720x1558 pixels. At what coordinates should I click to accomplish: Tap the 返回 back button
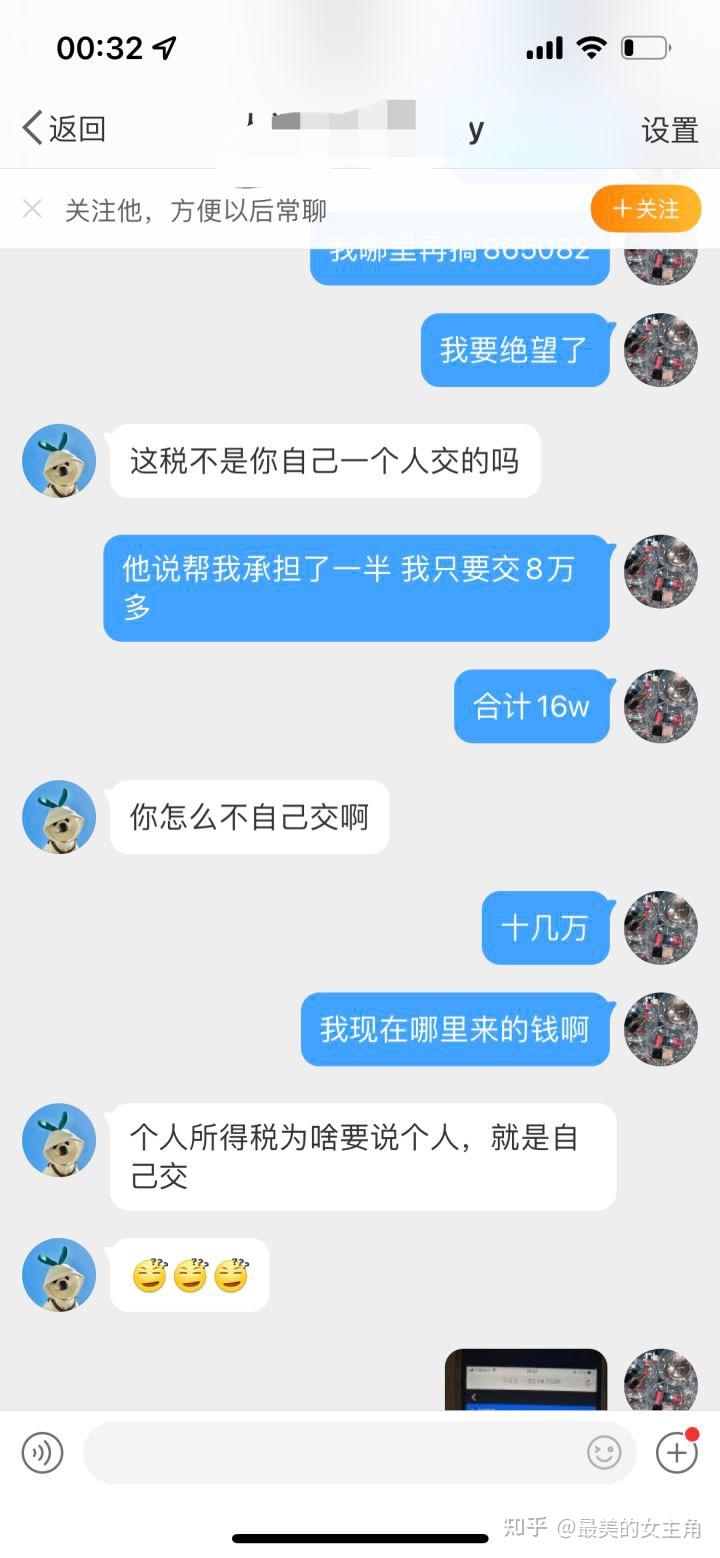pos(64,129)
